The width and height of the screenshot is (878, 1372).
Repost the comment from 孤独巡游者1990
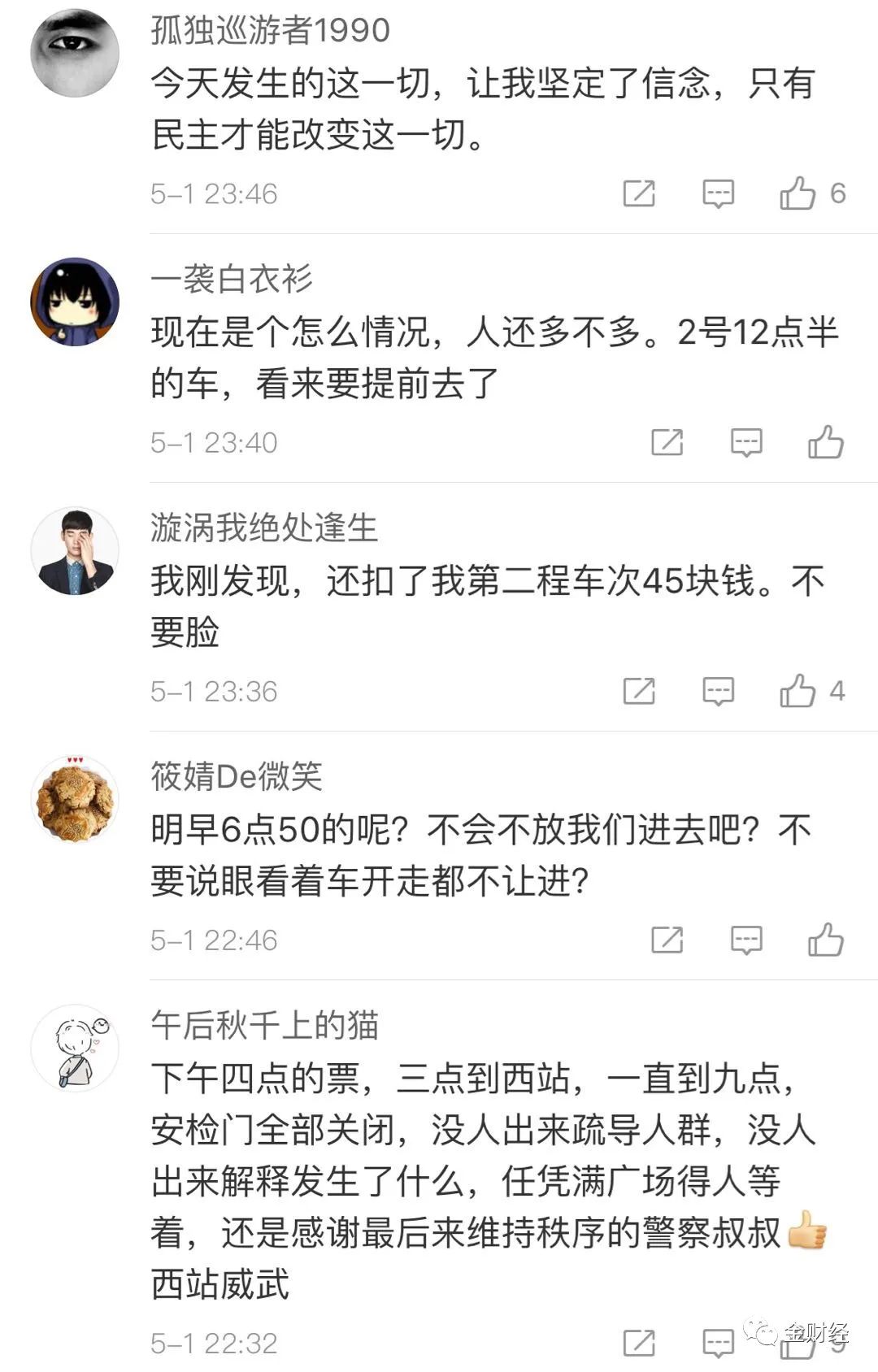click(639, 193)
